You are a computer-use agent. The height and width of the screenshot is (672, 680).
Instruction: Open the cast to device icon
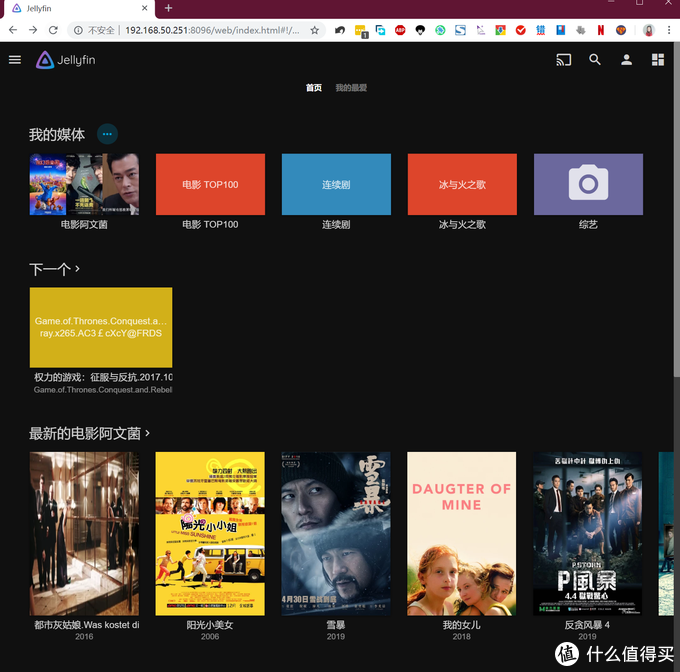click(x=563, y=60)
